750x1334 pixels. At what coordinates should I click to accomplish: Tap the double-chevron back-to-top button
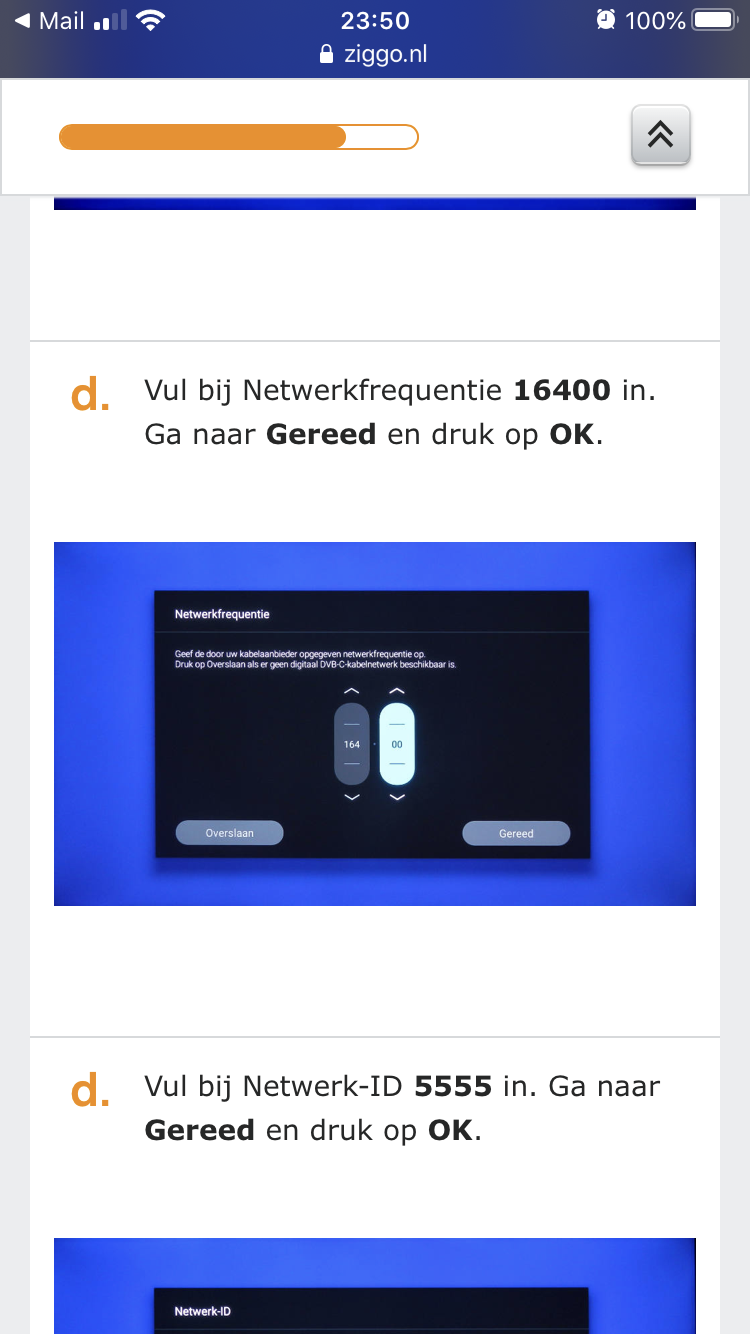(660, 135)
